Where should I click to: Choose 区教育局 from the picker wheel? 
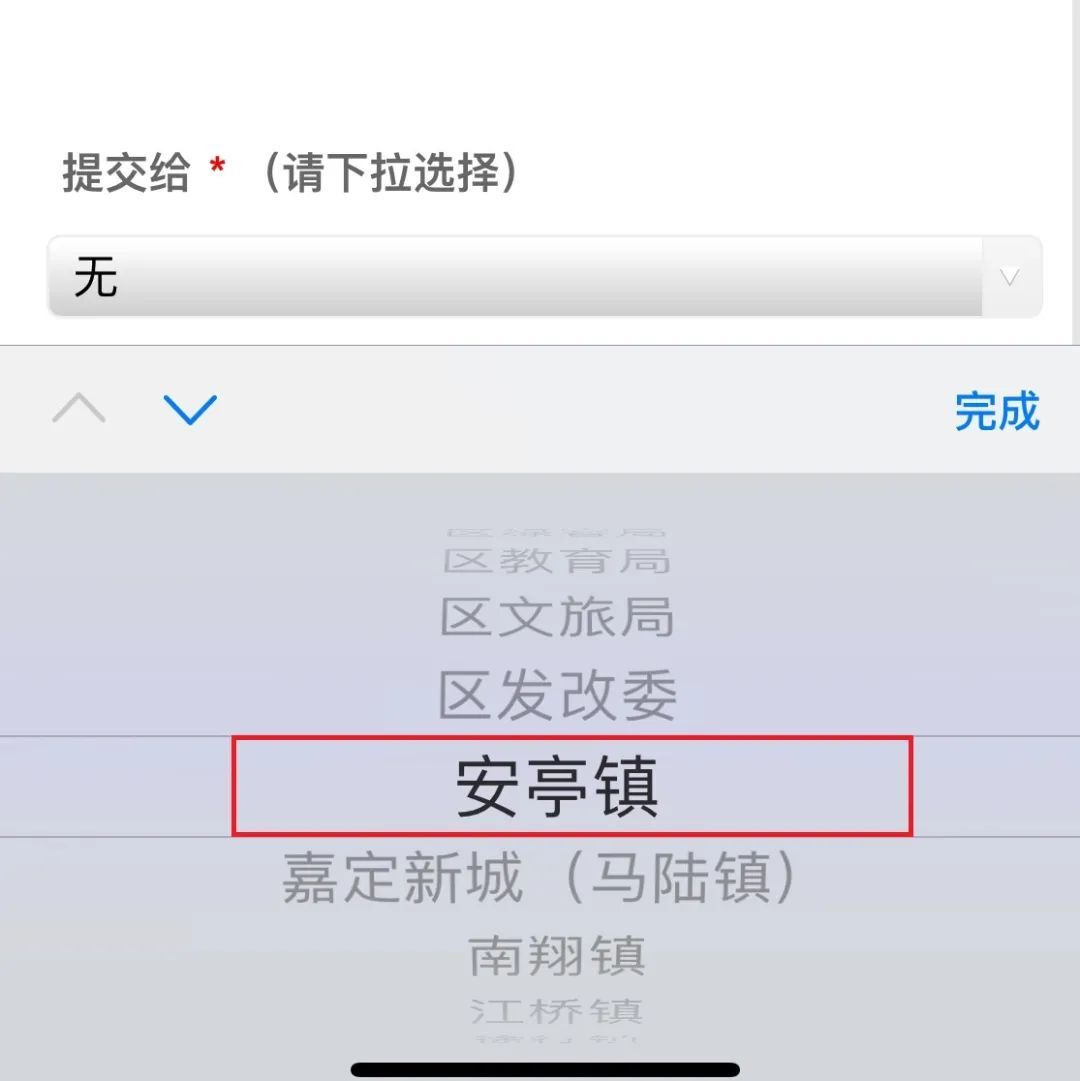click(555, 561)
